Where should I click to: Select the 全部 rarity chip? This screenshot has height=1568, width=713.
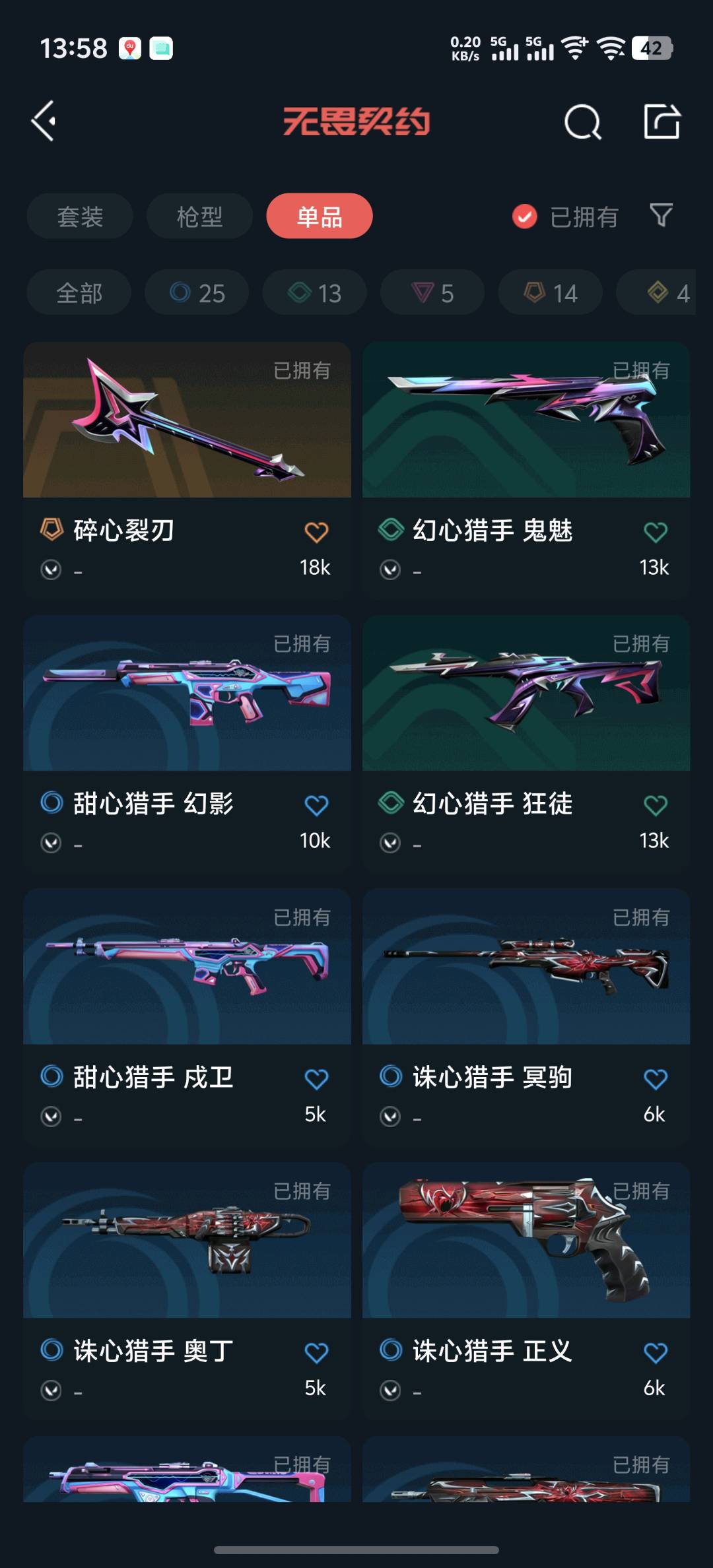79,292
